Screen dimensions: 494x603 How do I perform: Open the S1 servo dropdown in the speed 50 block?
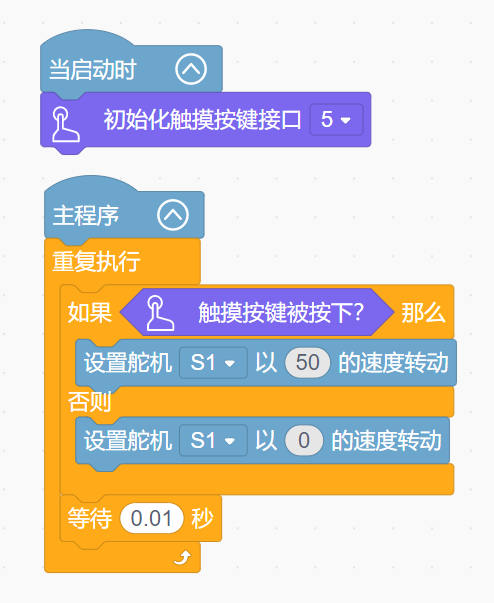click(213, 363)
